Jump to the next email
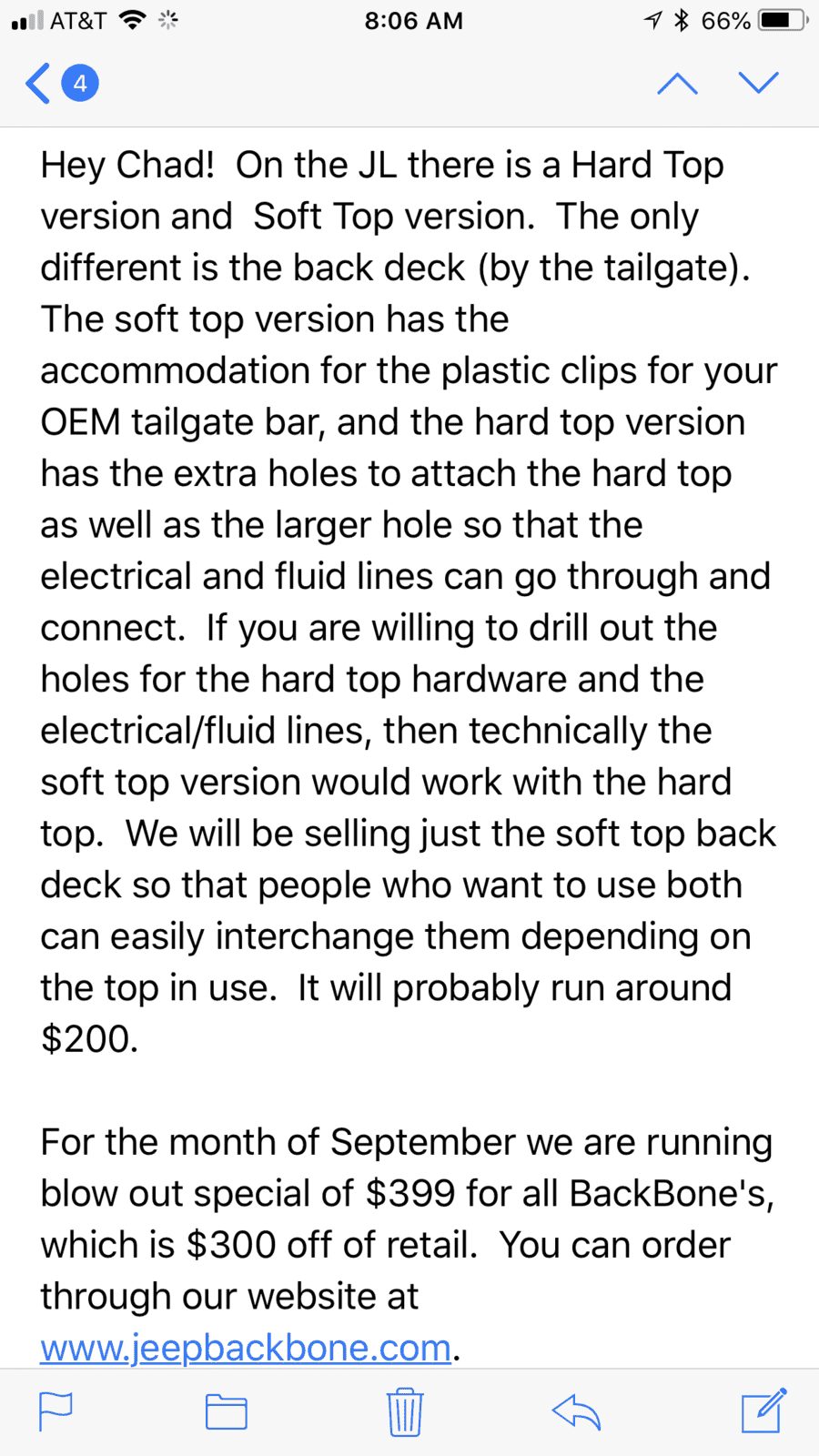 759,82
